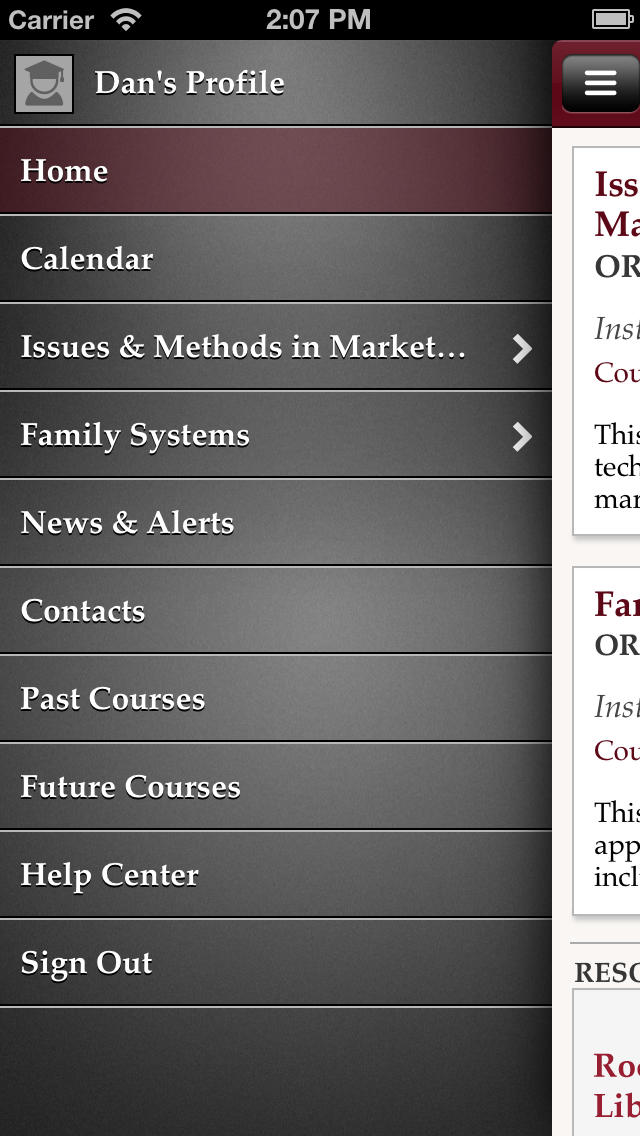Expand the Family Systems course

pos(275,435)
